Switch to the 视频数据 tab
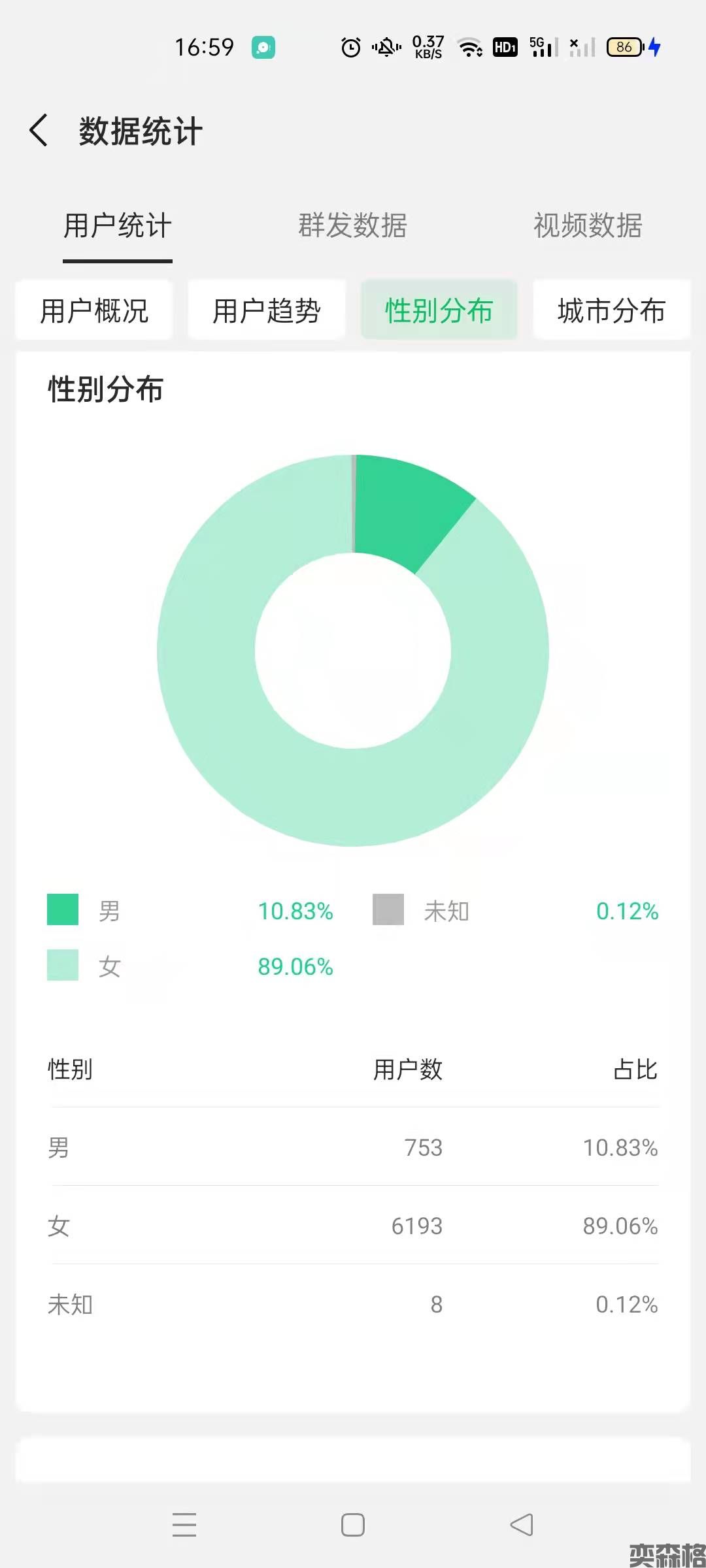706x1568 pixels. pos(587,226)
